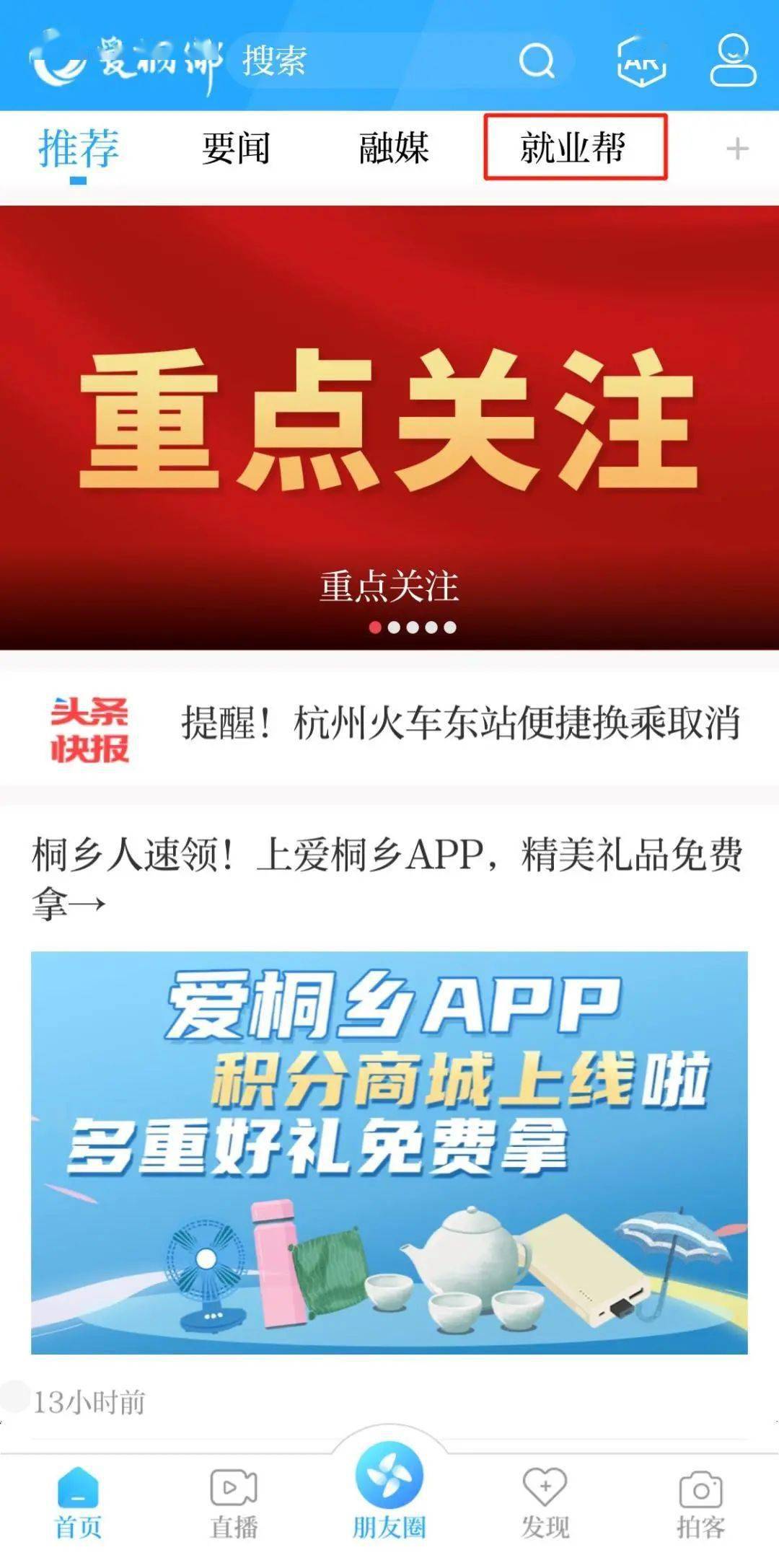The height and width of the screenshot is (1568, 779).
Task: Open the 爱桐乡APP 积分商城 picture
Action: point(389,1153)
